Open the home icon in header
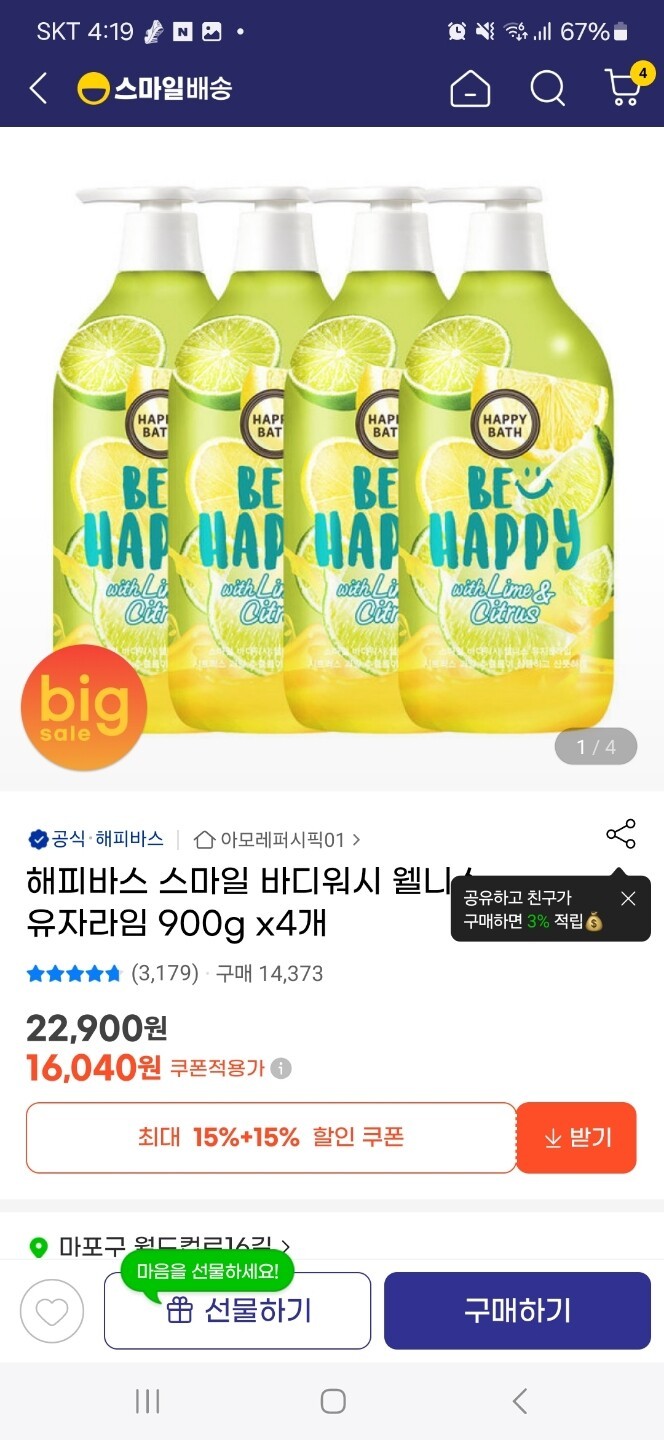Screen dimensions: 664x1440 (470, 89)
